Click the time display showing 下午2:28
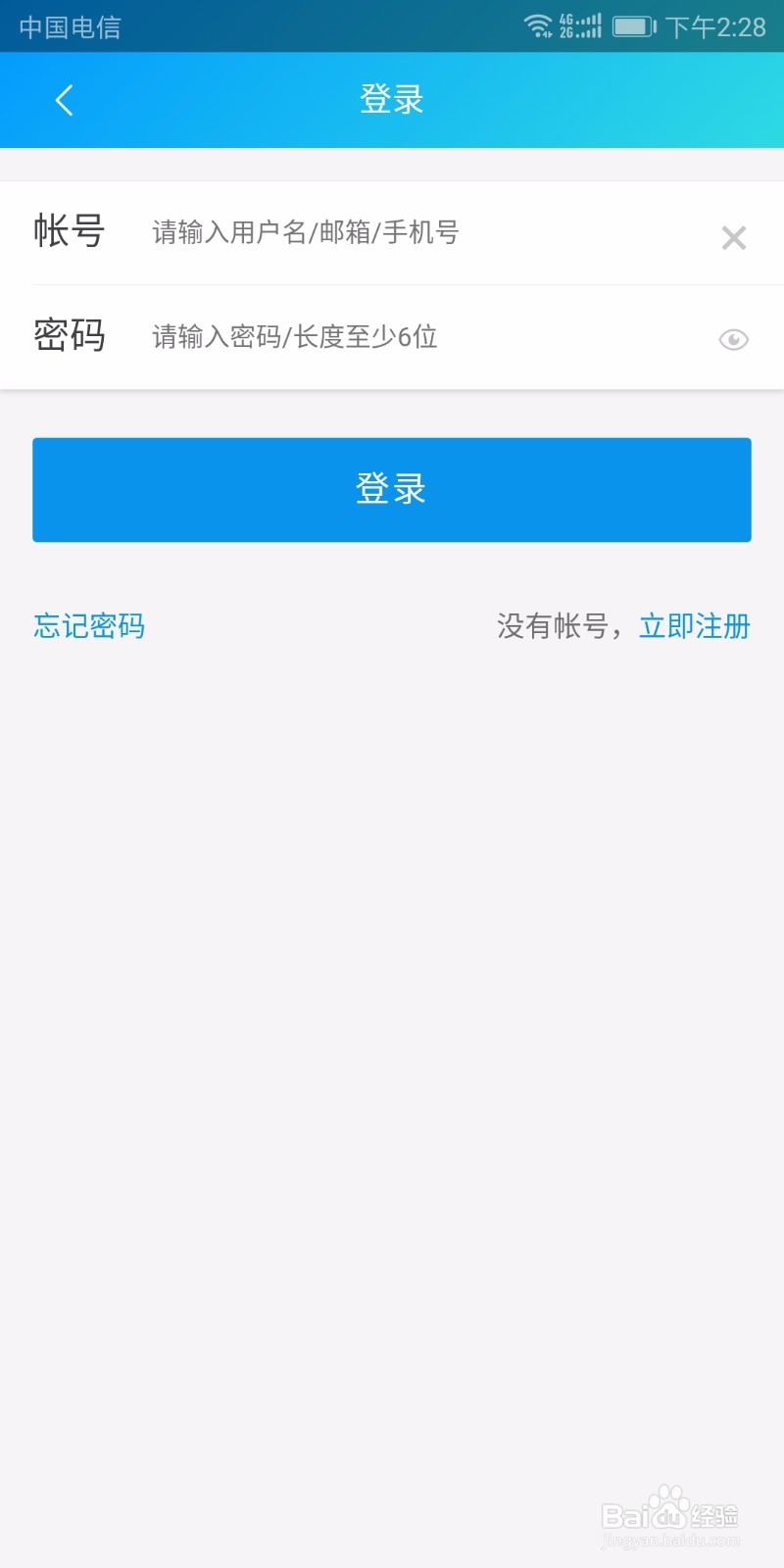The height and width of the screenshot is (1568, 784). click(x=716, y=27)
